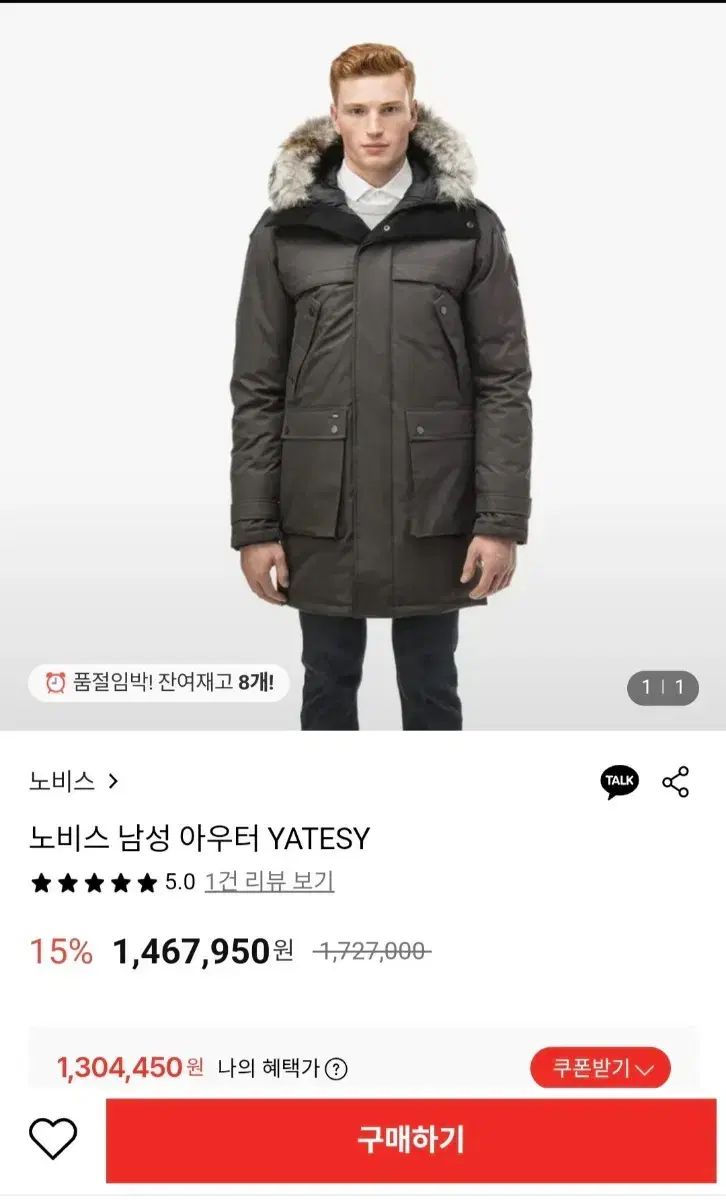Open the 나의 혜택가 help icon
The height and width of the screenshot is (1200, 726).
[x=337, y=1069]
